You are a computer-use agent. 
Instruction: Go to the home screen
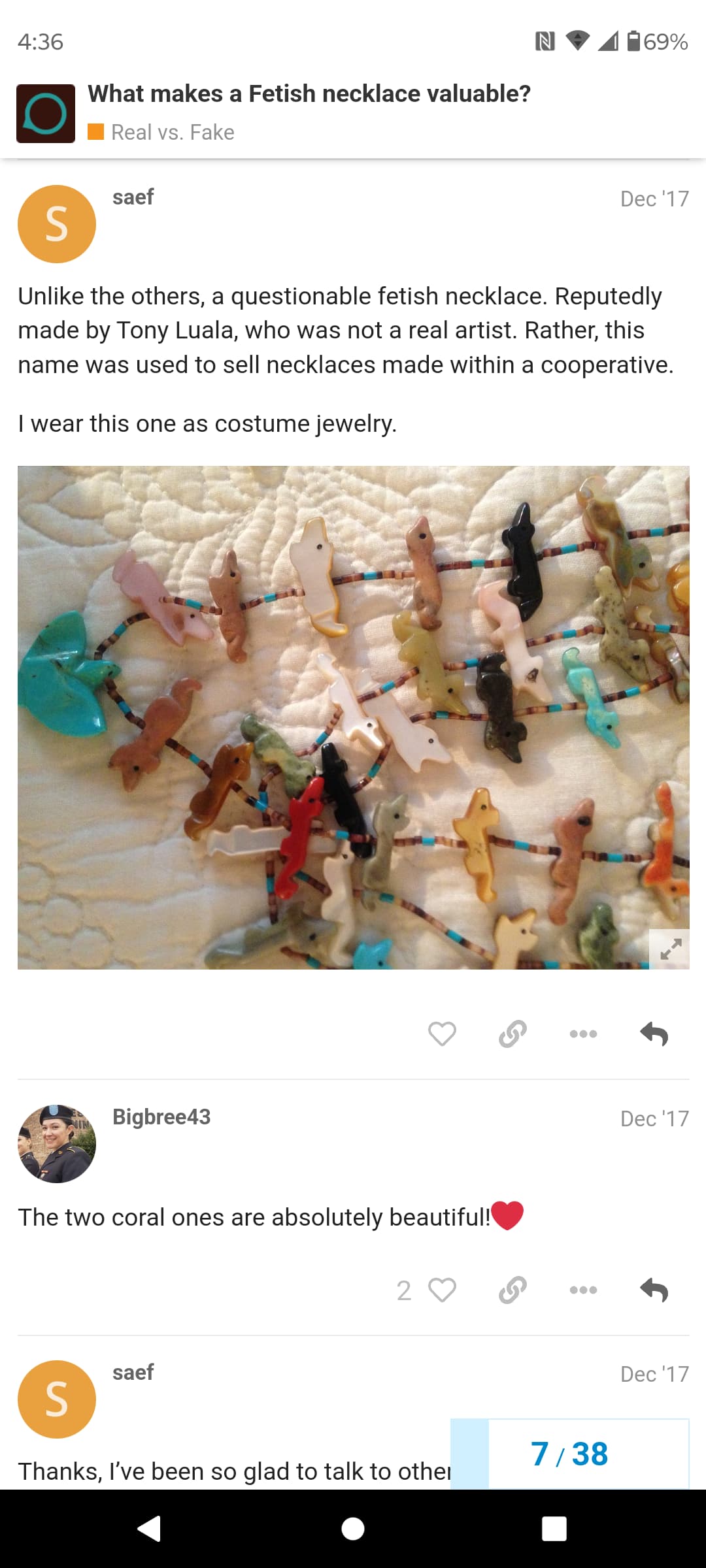(x=353, y=1529)
